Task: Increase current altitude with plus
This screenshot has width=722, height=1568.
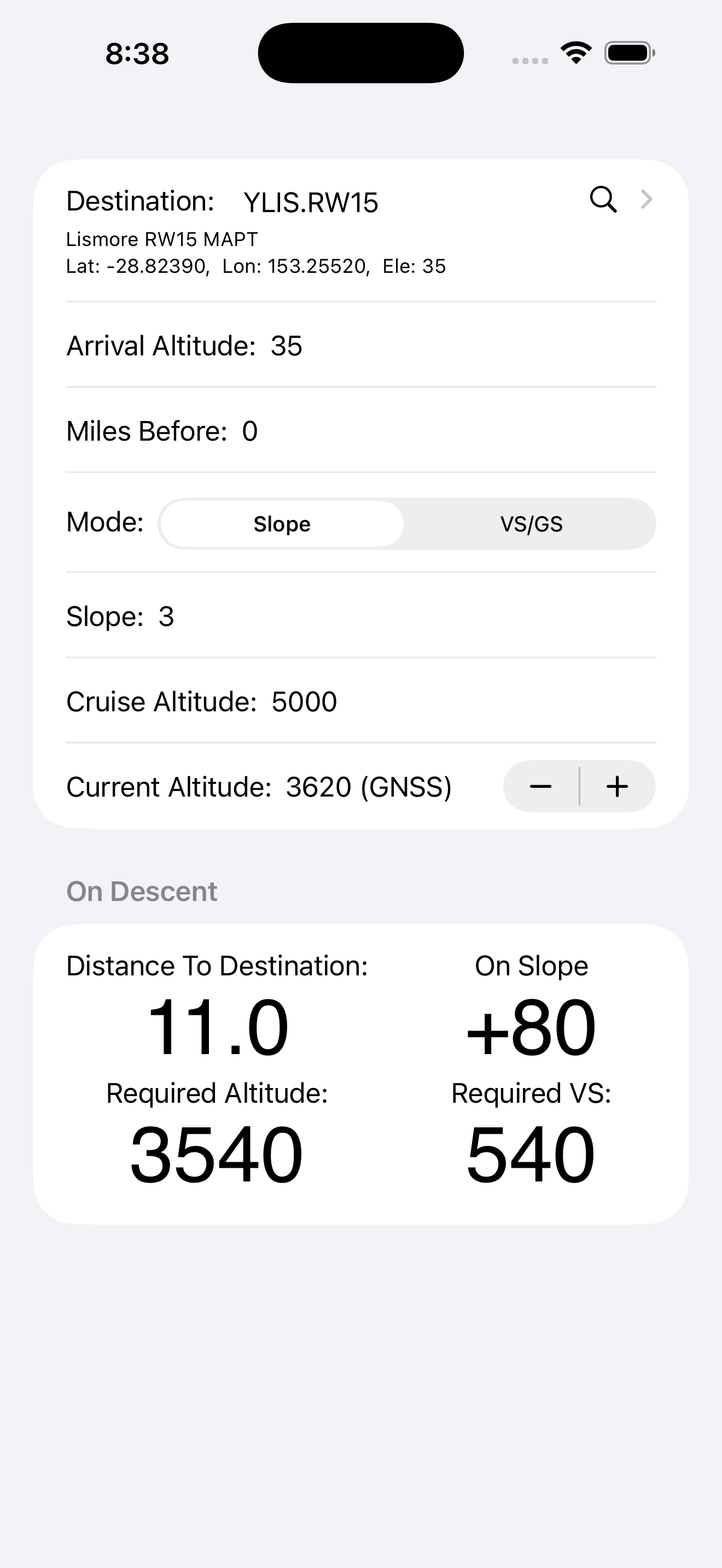Action: coord(618,786)
